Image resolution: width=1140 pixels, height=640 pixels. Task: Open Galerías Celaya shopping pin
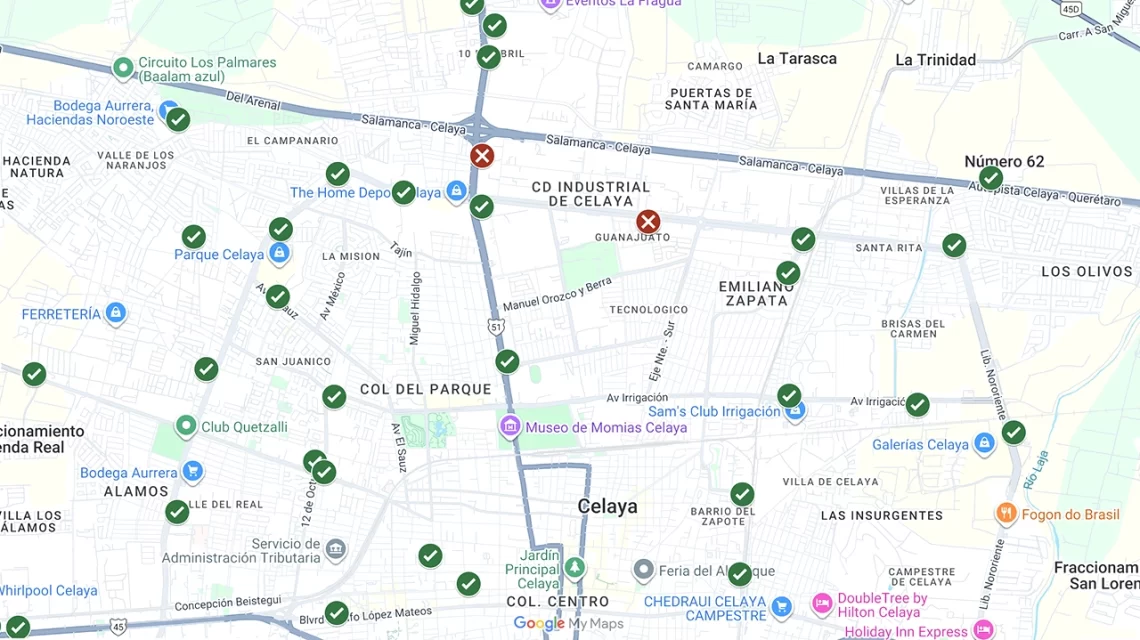pos(984,445)
